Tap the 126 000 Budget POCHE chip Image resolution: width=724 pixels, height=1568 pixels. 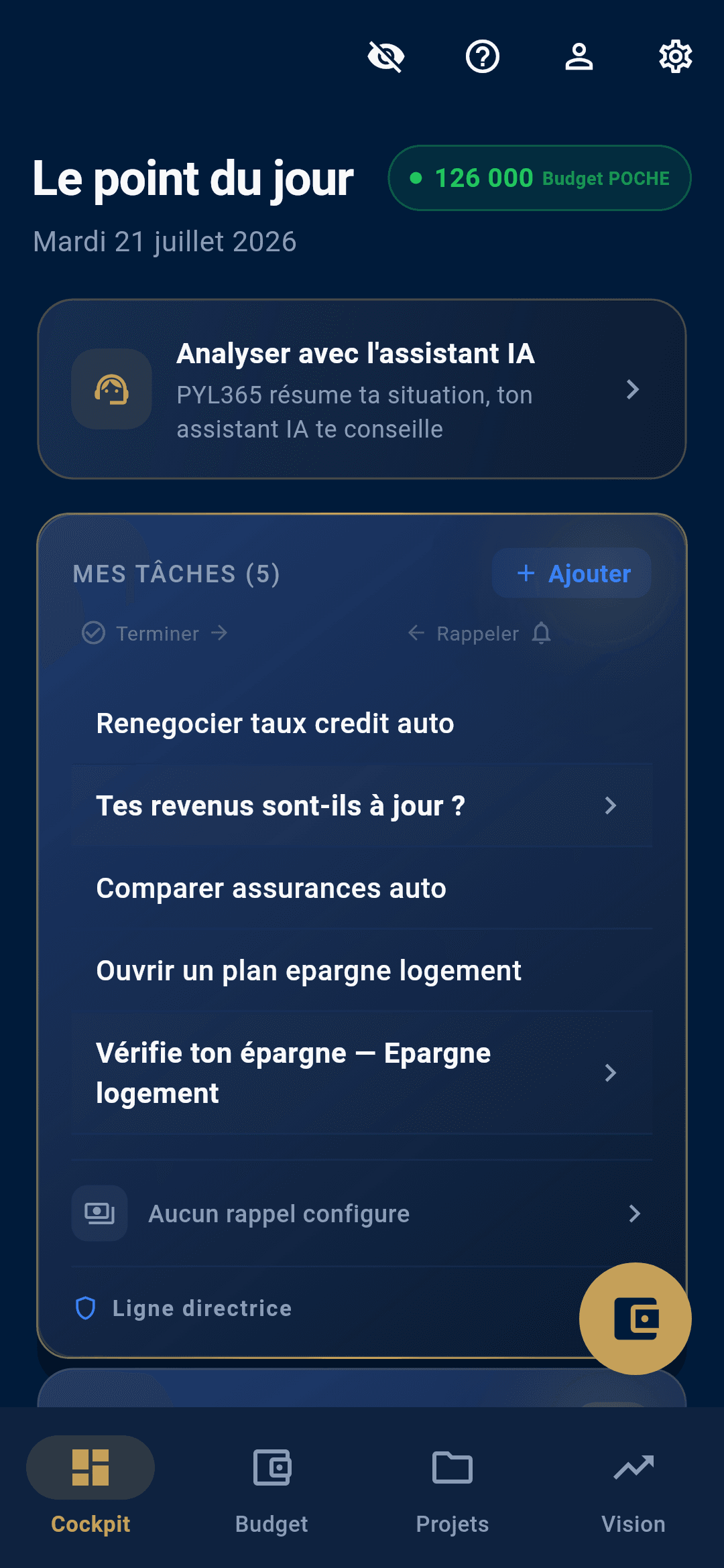pos(540,178)
